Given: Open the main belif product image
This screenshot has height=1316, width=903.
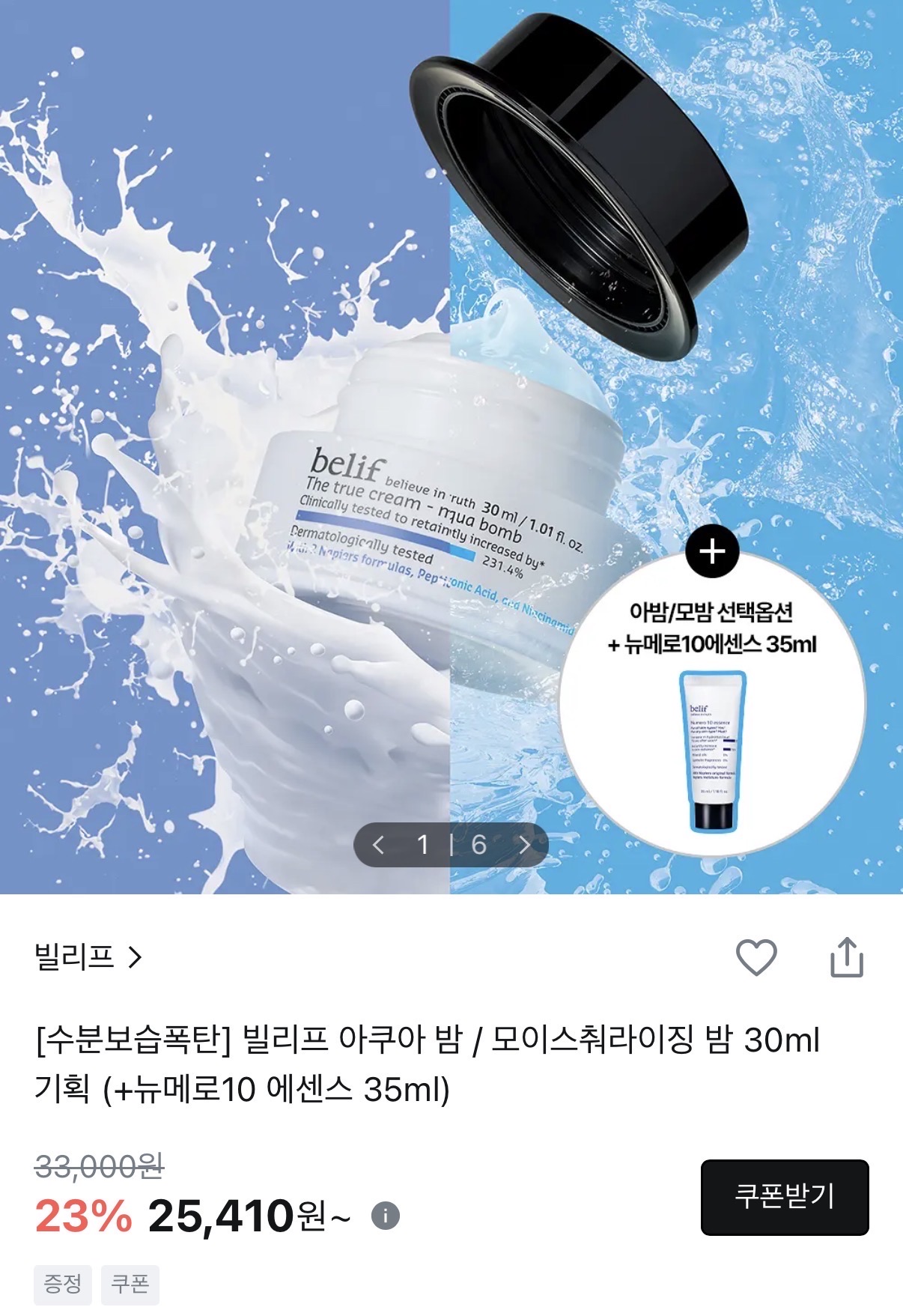Looking at the screenshot, I should (451, 447).
